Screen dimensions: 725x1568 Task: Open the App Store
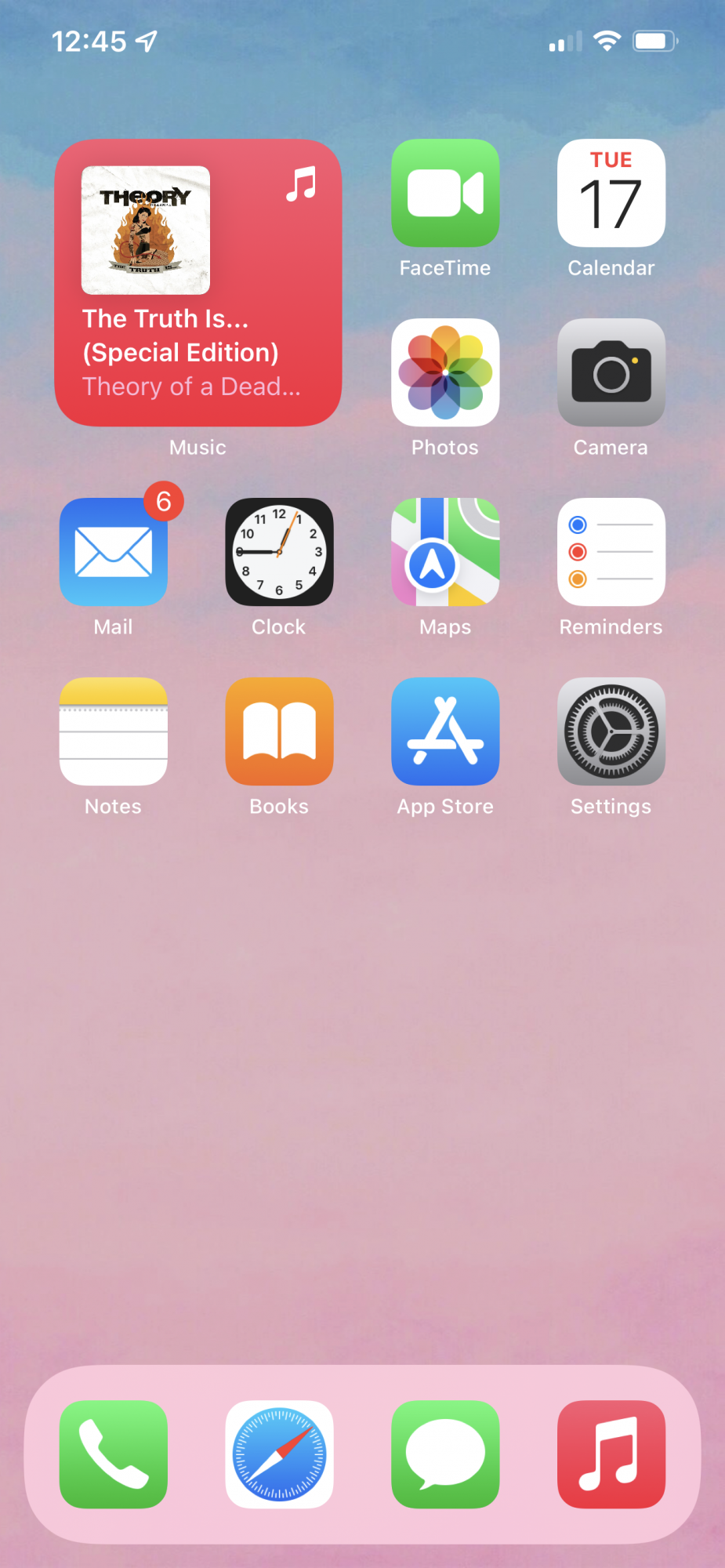click(x=445, y=731)
